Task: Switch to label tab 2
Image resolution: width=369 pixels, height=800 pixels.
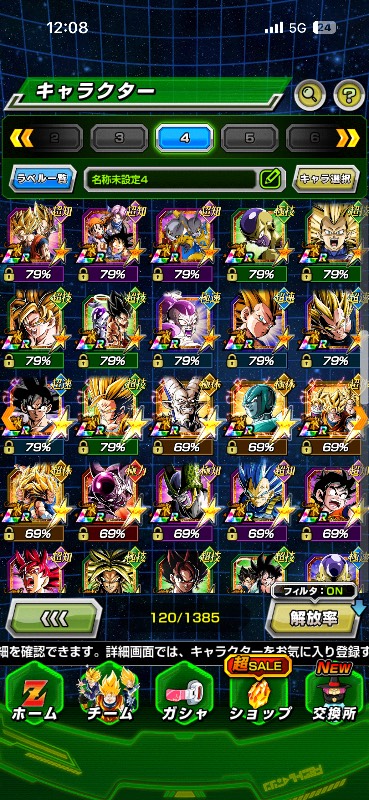Action: pyautogui.click(x=54, y=138)
